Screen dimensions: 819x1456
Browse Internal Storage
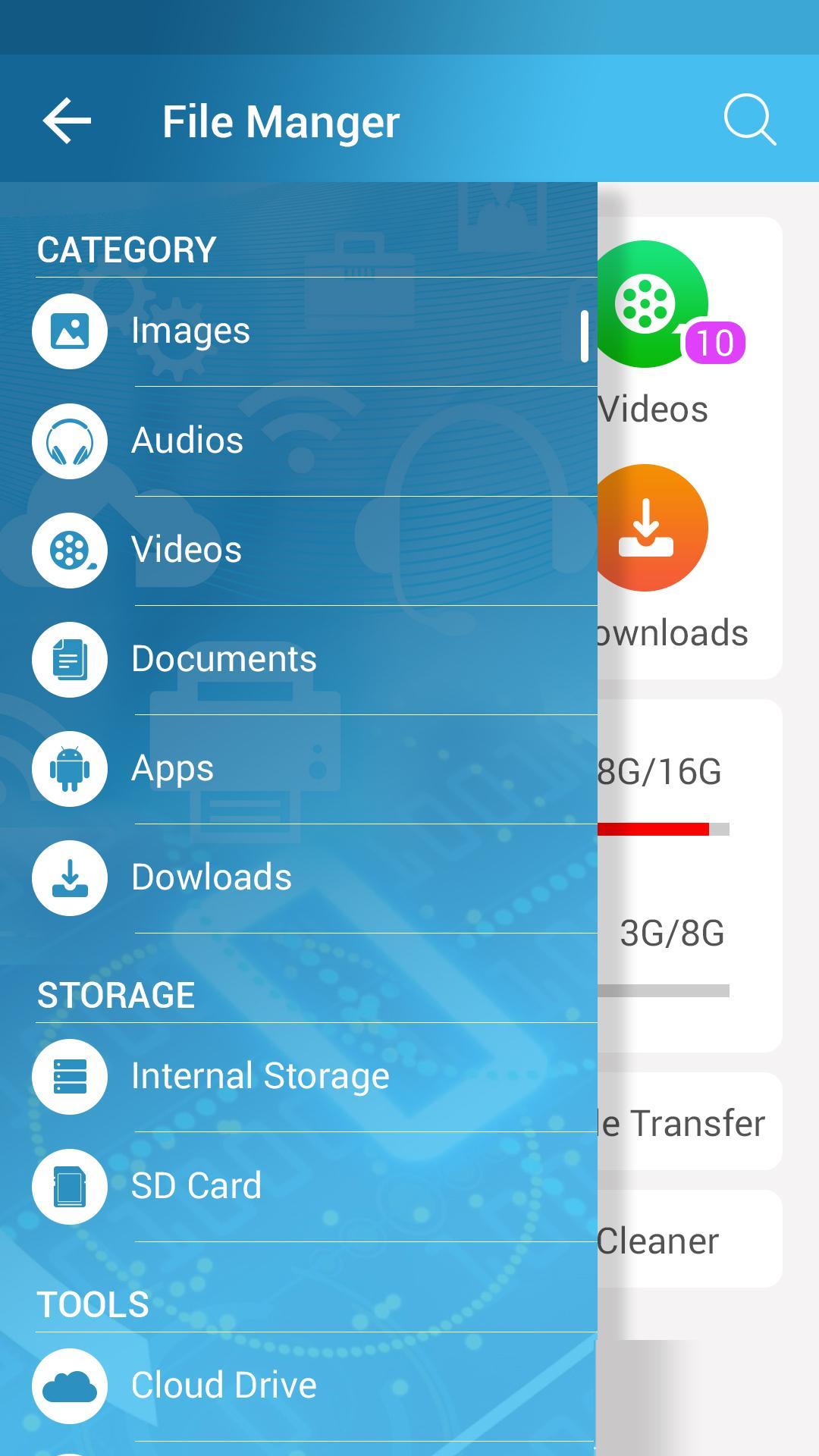click(259, 1076)
